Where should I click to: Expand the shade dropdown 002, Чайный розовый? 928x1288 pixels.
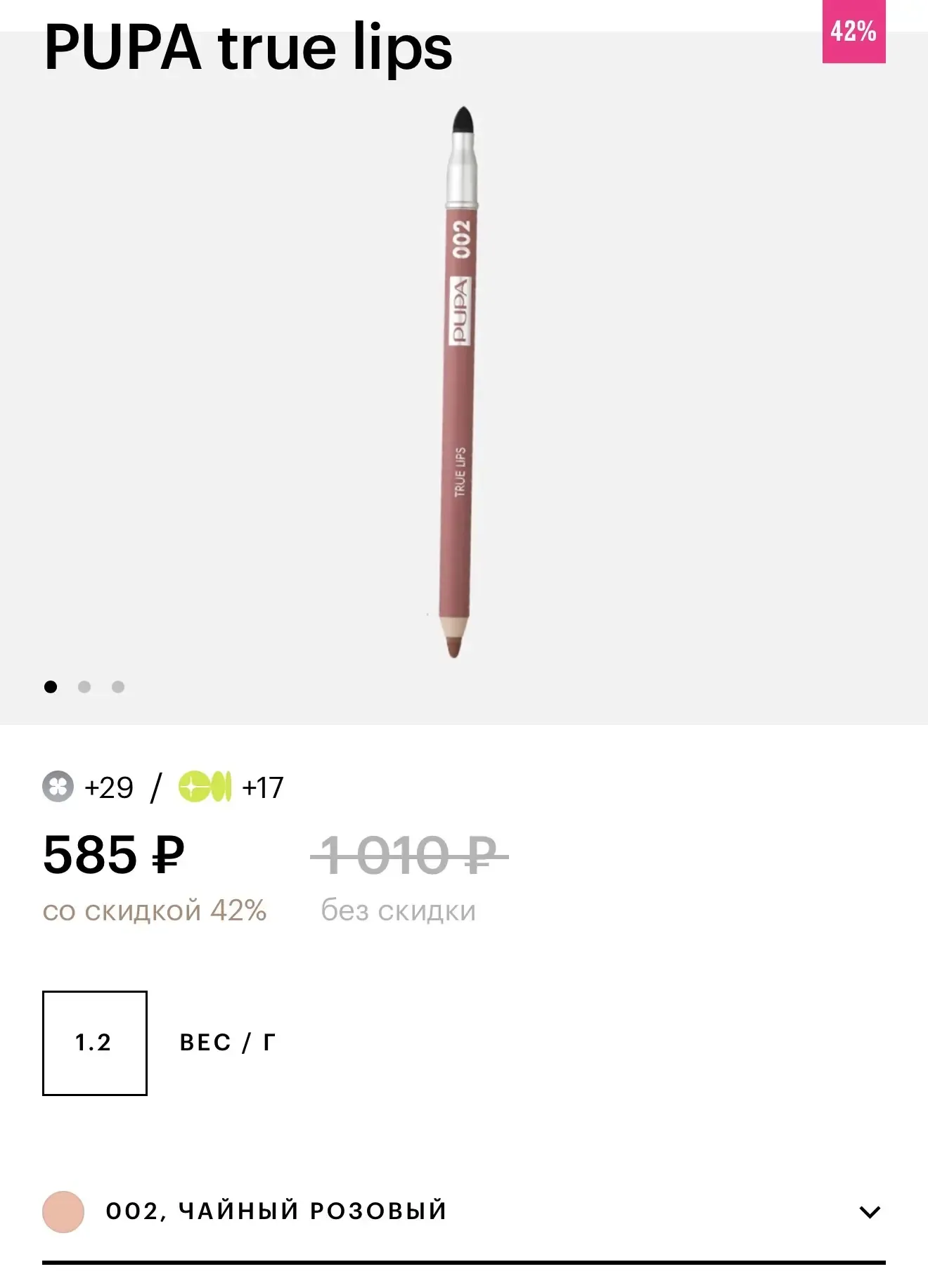pyautogui.click(x=870, y=1211)
